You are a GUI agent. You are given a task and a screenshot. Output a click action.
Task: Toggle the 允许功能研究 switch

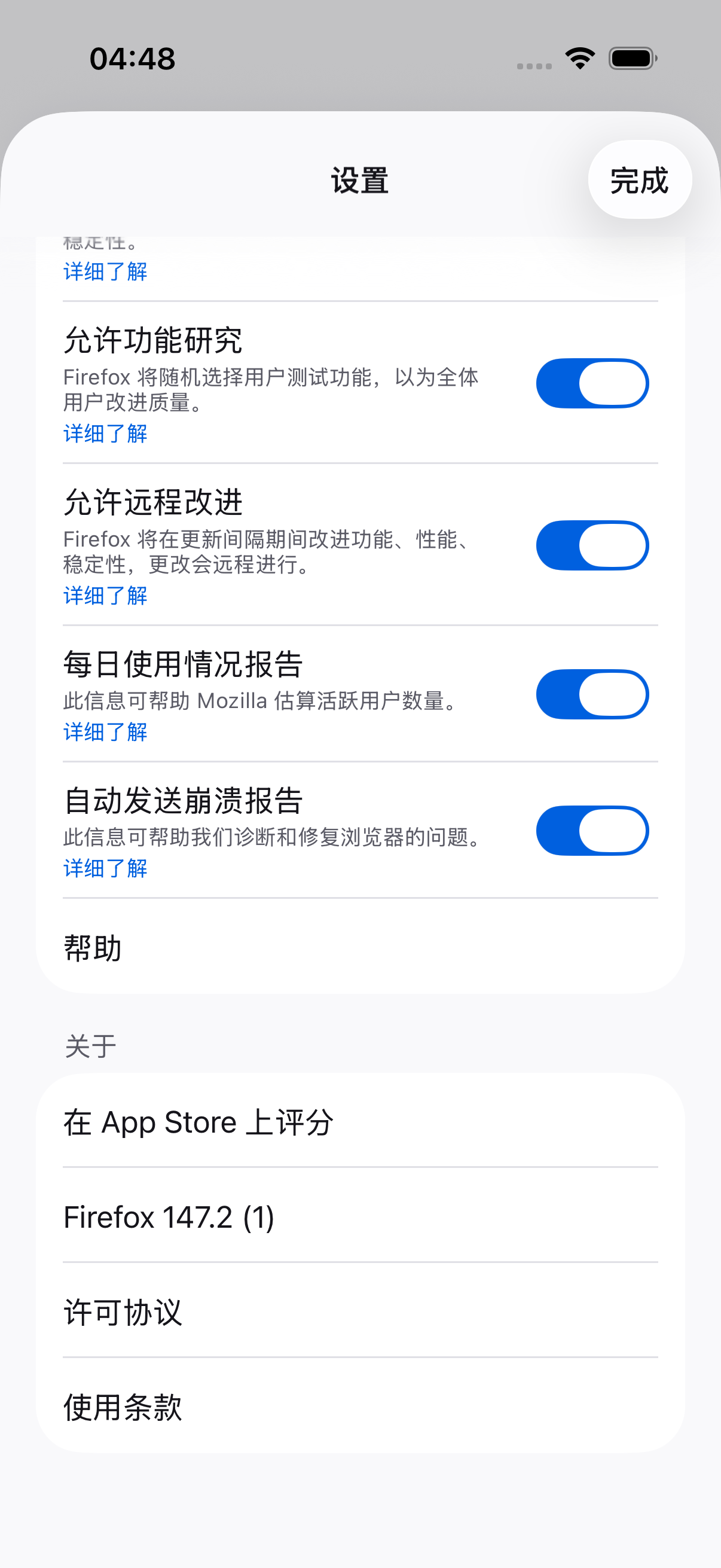591,383
